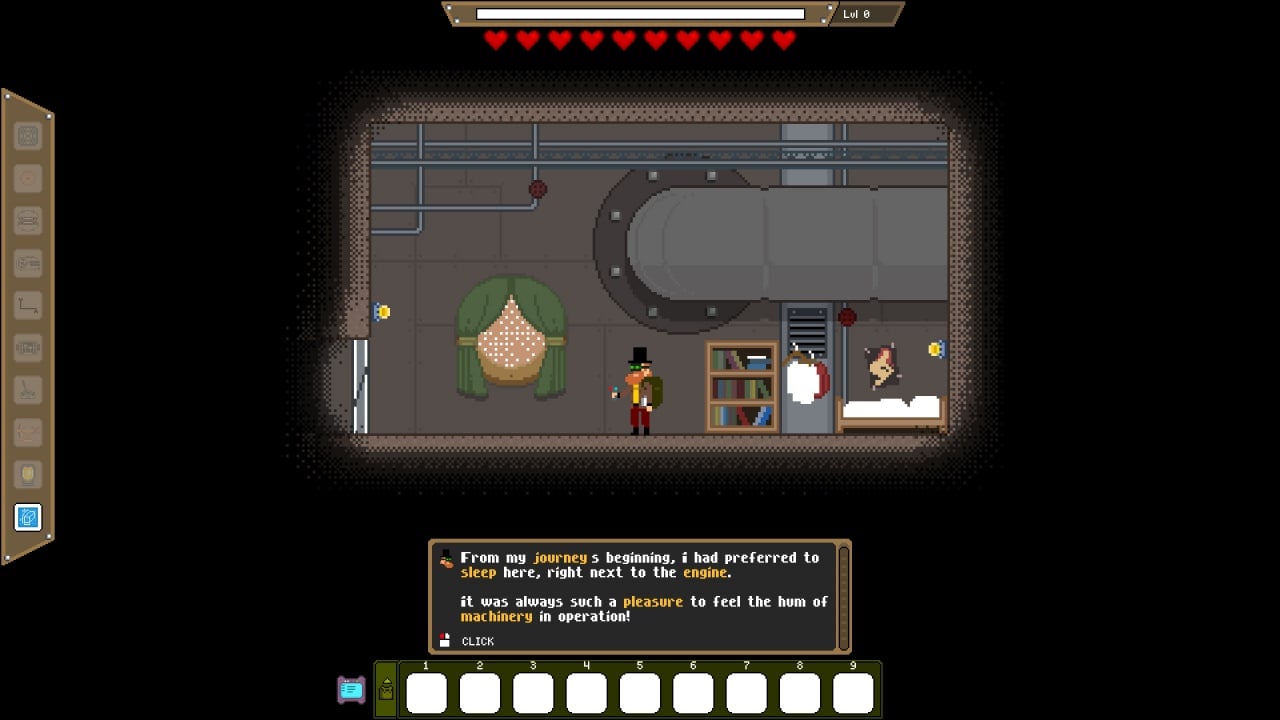Open the message log icon beside hotbar

tap(351, 690)
